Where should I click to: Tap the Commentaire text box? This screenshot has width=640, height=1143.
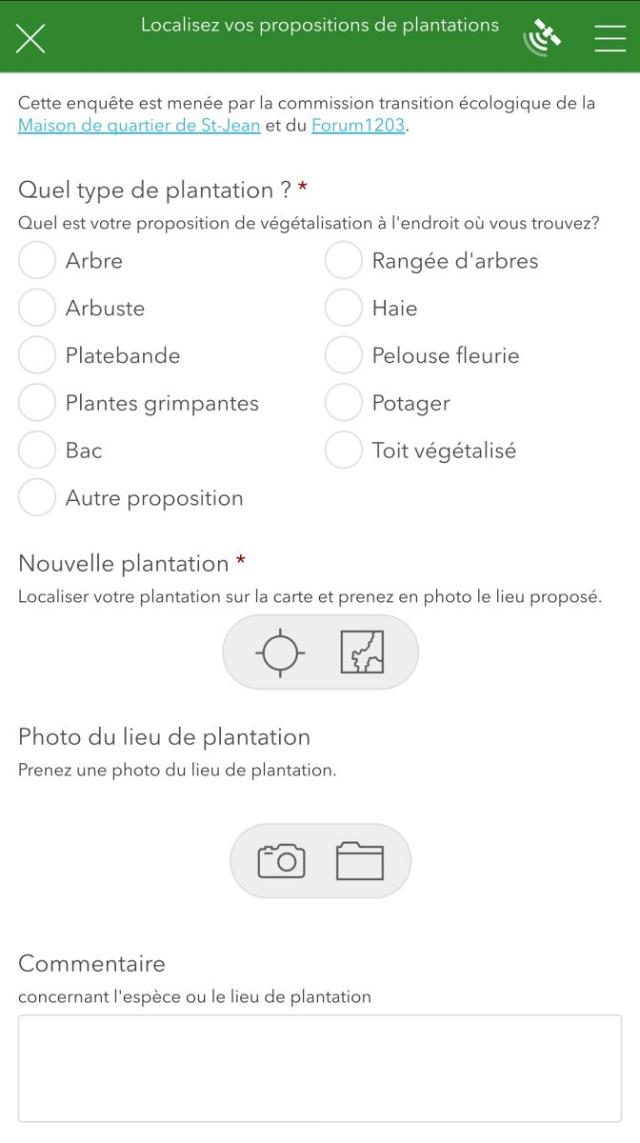point(320,1068)
